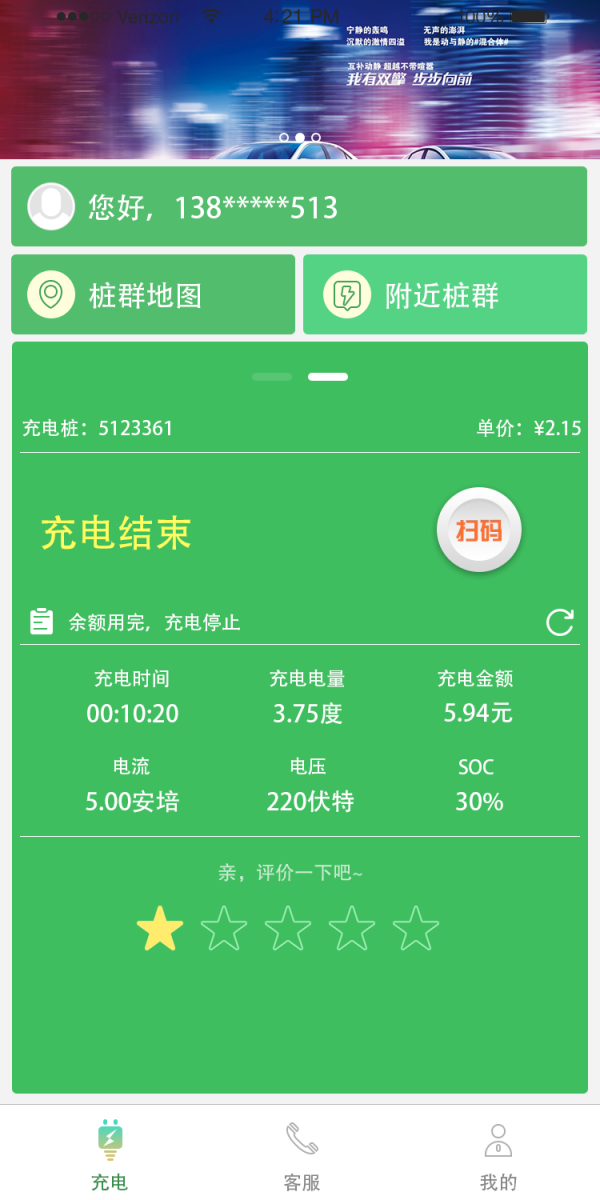The width and height of the screenshot is (600, 1200).
Task: Rate two stars
Action: [224, 929]
